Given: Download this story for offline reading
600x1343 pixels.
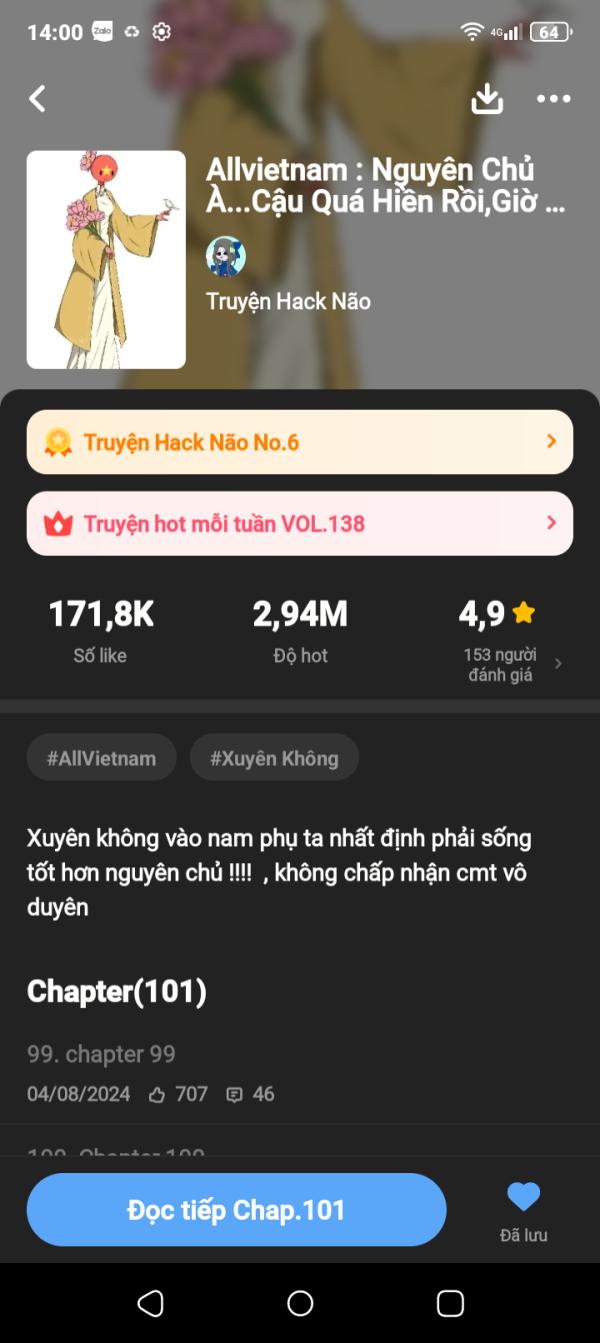Looking at the screenshot, I should (487, 98).
